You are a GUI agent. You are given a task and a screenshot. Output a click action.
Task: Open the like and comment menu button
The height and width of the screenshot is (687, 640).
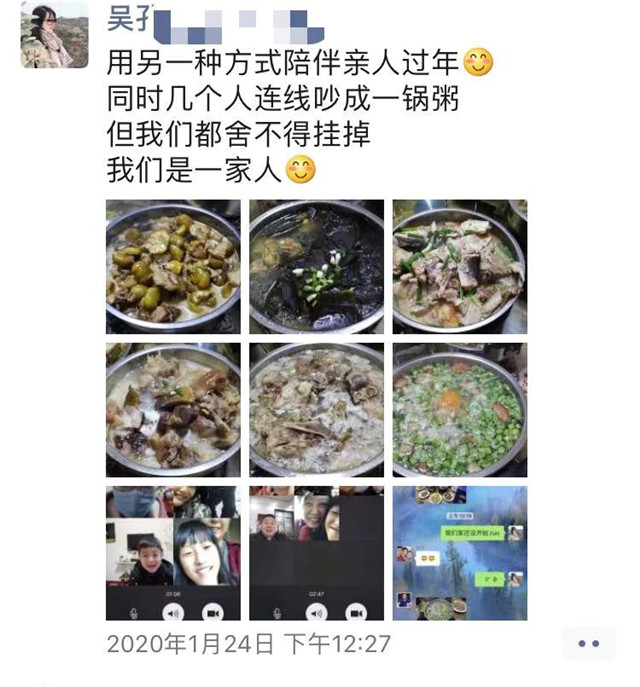click(588, 643)
